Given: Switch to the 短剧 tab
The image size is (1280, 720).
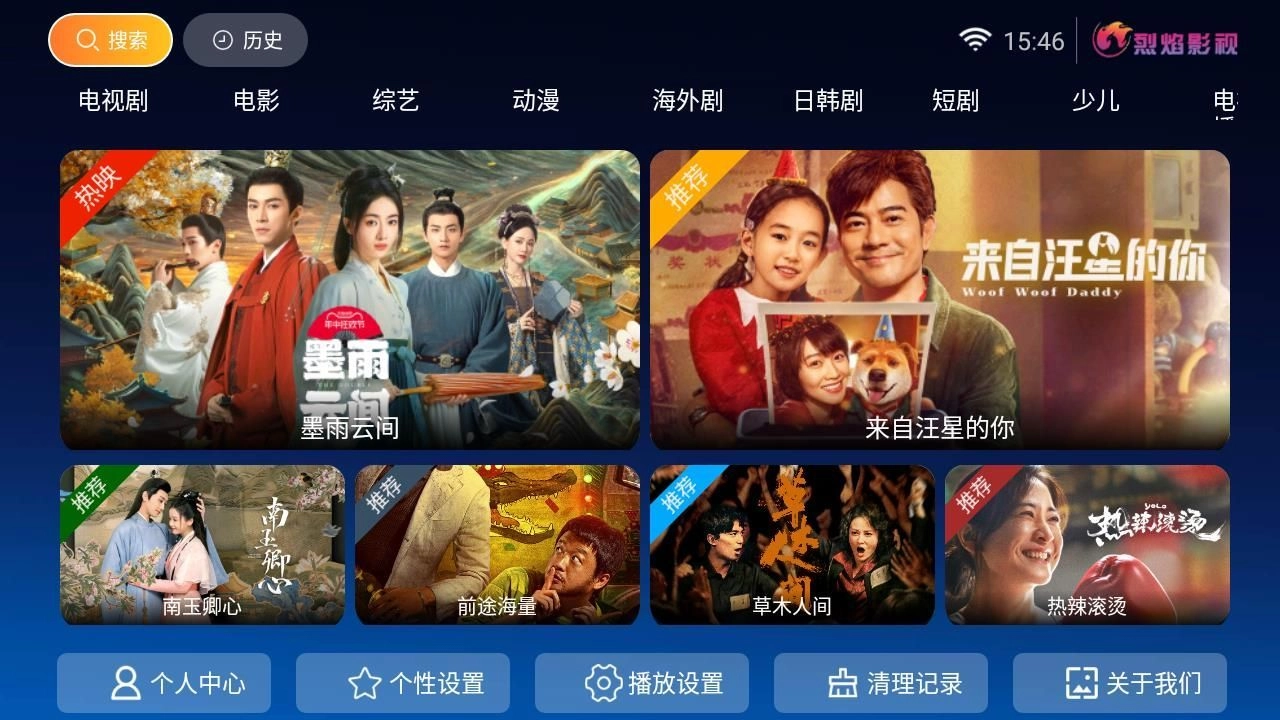Looking at the screenshot, I should [955, 101].
